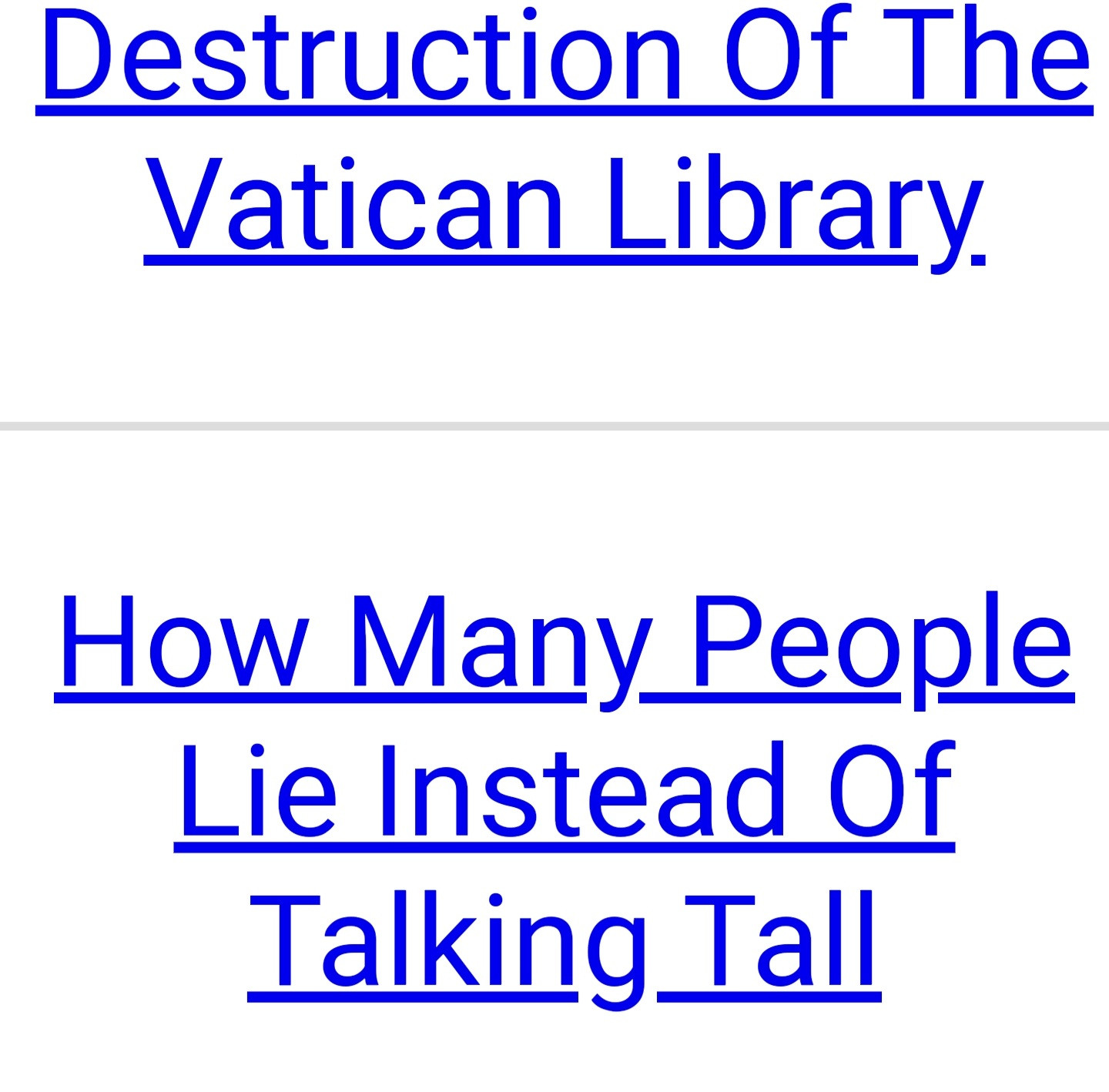Open How Many People Lie Instead Of Talking Tall
Image resolution: width=1109 pixels, height=1092 pixels.
pyautogui.click(x=564, y=792)
